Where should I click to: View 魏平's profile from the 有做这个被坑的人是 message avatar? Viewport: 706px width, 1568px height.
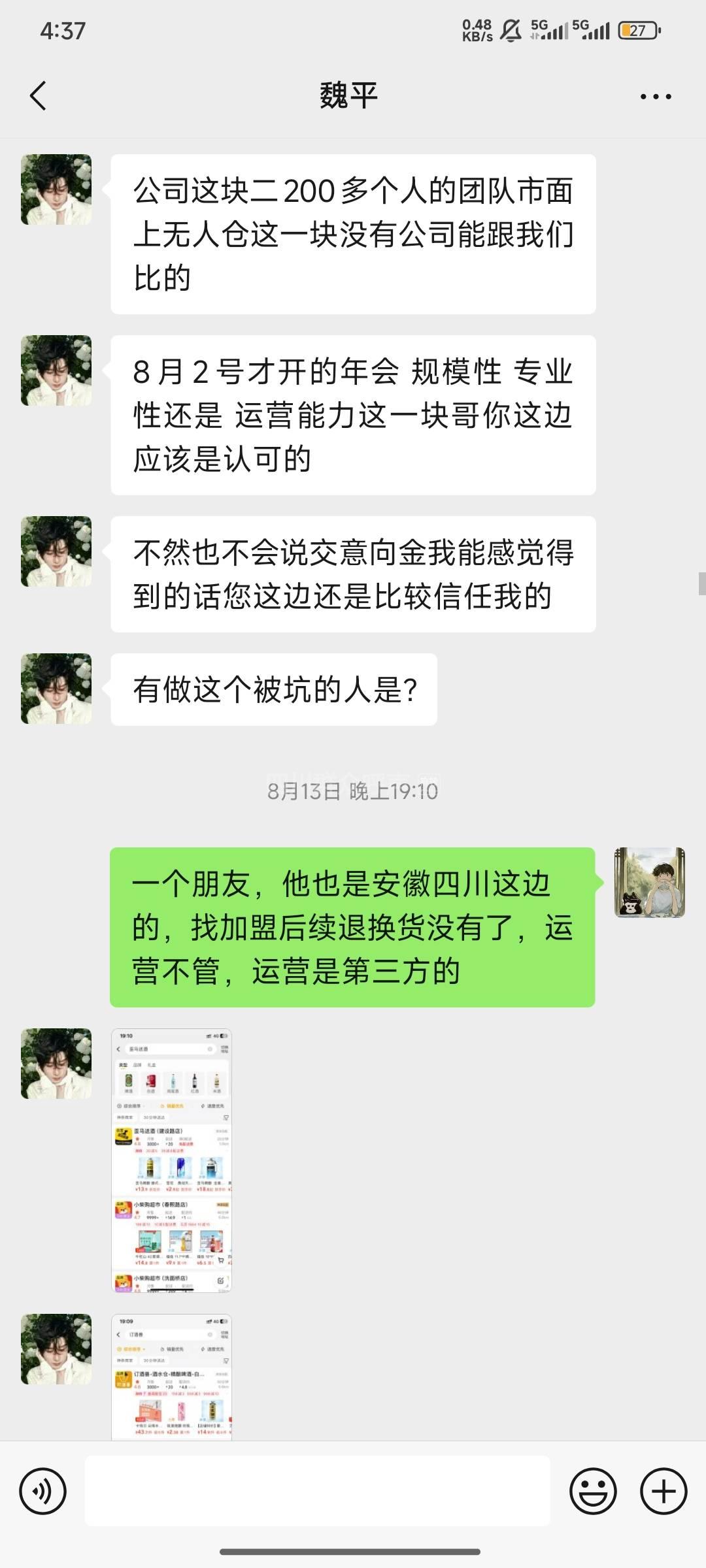click(x=56, y=689)
